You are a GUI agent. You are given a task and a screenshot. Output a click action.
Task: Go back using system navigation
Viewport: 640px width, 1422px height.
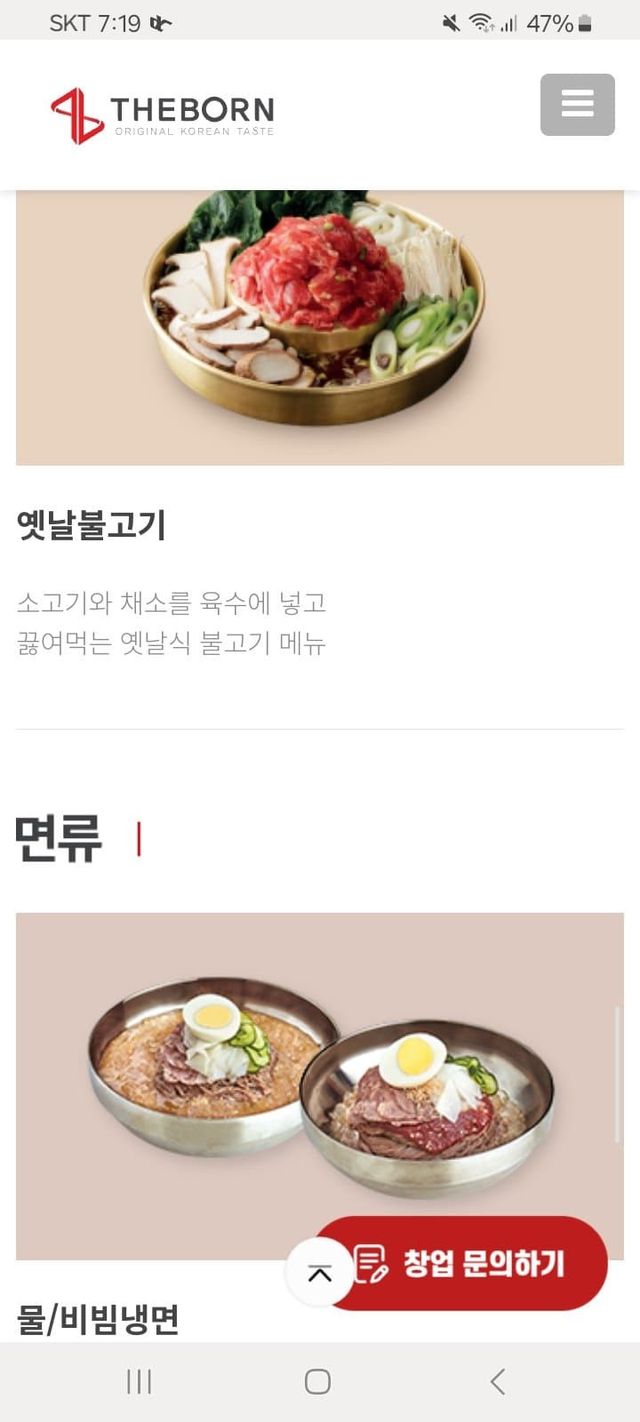497,1382
